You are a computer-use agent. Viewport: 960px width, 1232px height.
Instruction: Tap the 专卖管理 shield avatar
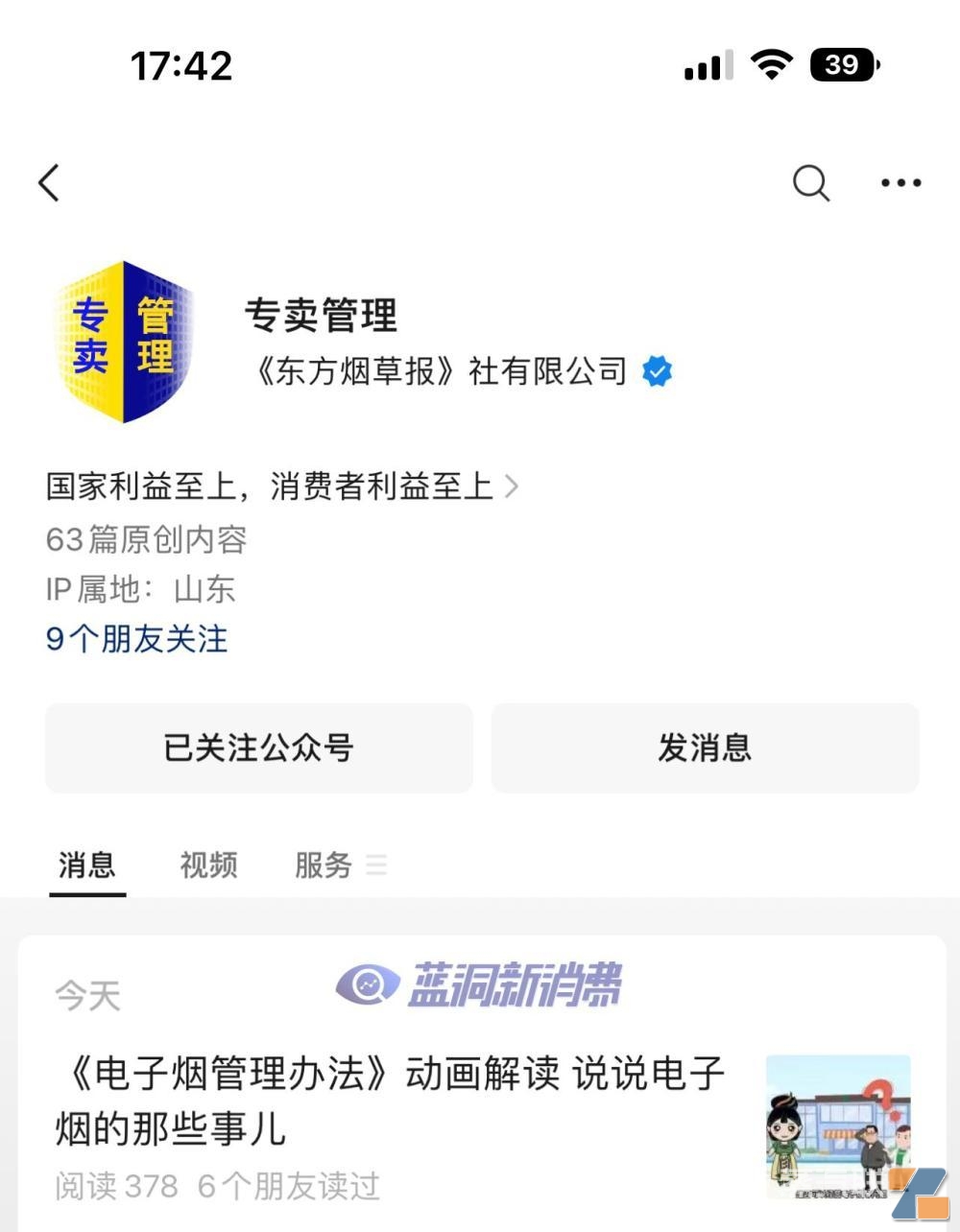[x=124, y=341]
